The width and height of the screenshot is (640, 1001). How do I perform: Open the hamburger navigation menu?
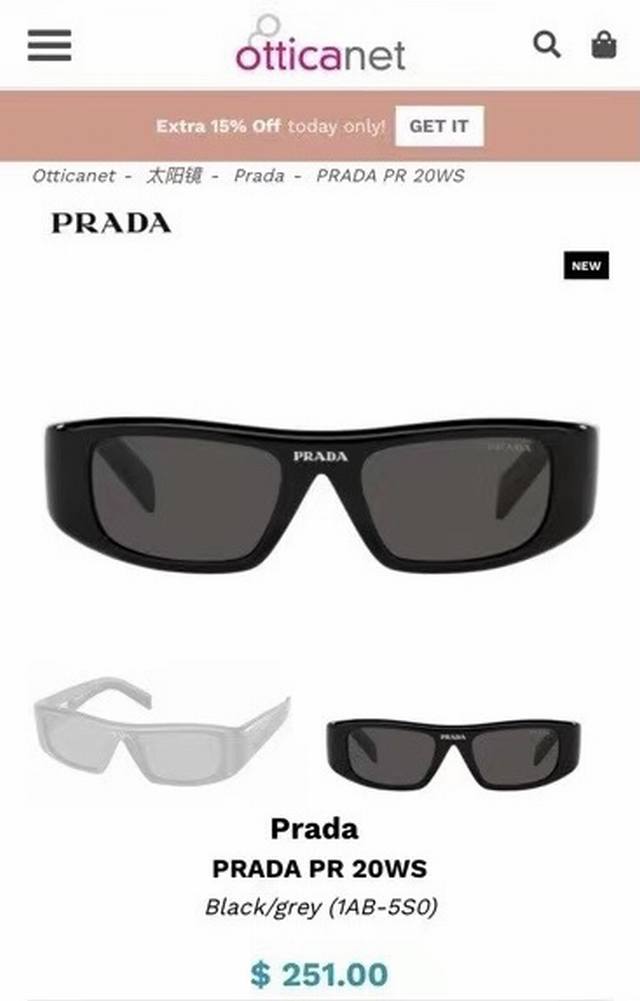click(x=49, y=45)
